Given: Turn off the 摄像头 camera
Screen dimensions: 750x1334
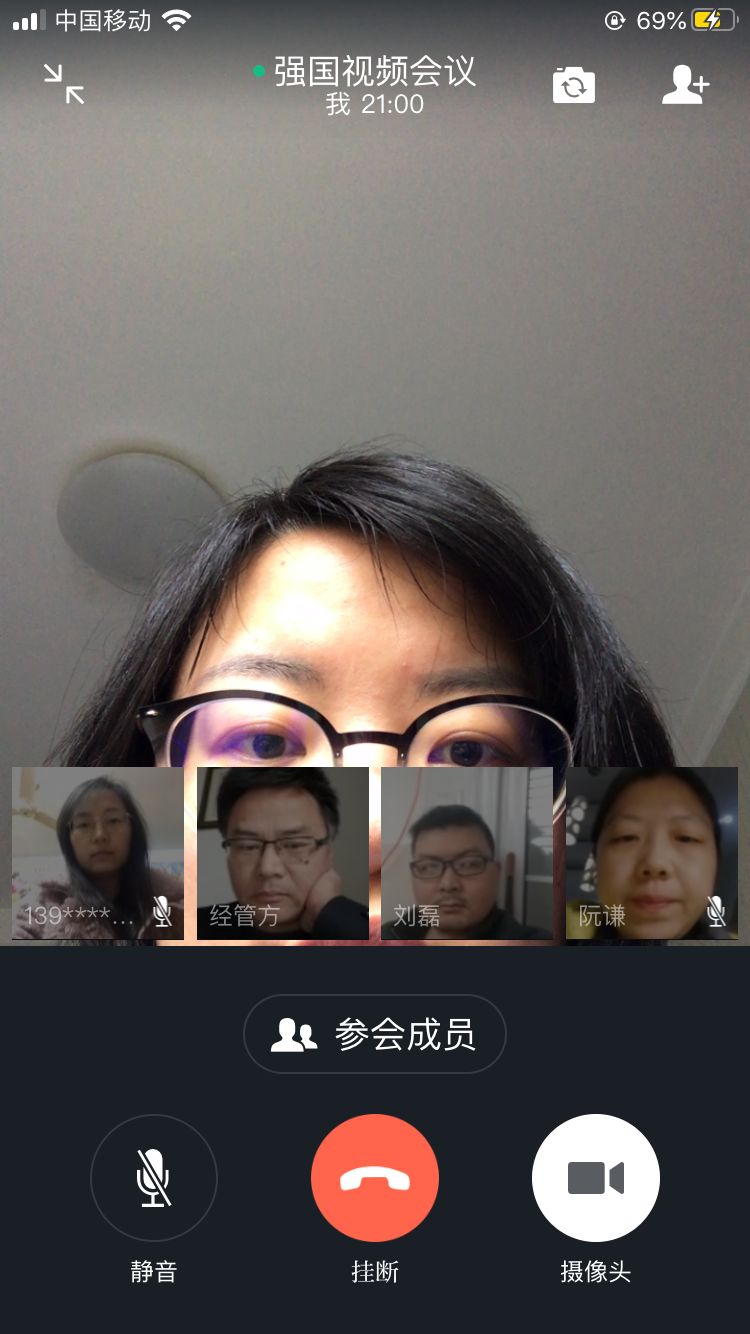Looking at the screenshot, I should [x=596, y=1178].
